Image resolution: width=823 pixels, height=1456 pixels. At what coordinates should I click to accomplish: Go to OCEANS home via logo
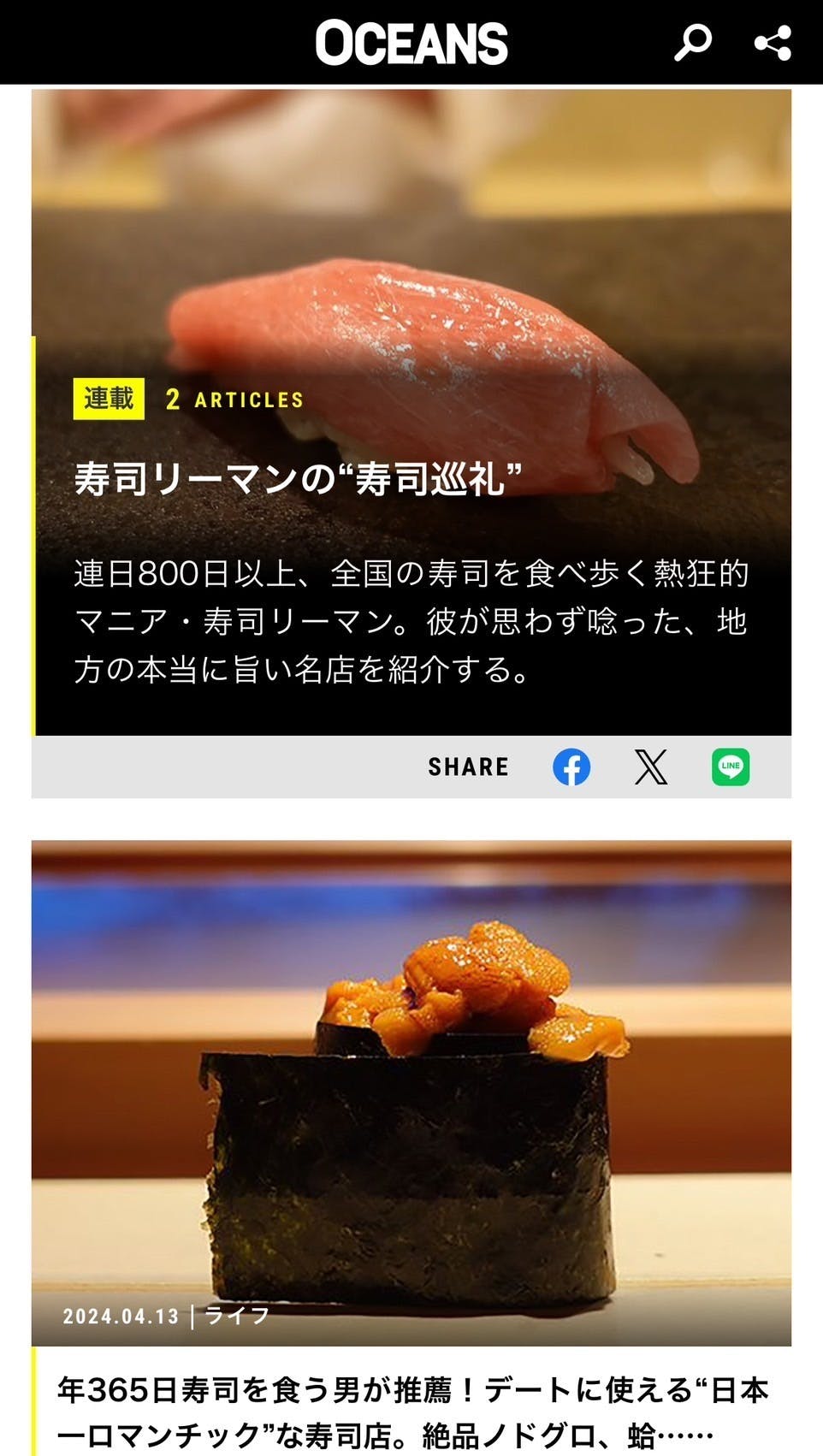[411, 43]
